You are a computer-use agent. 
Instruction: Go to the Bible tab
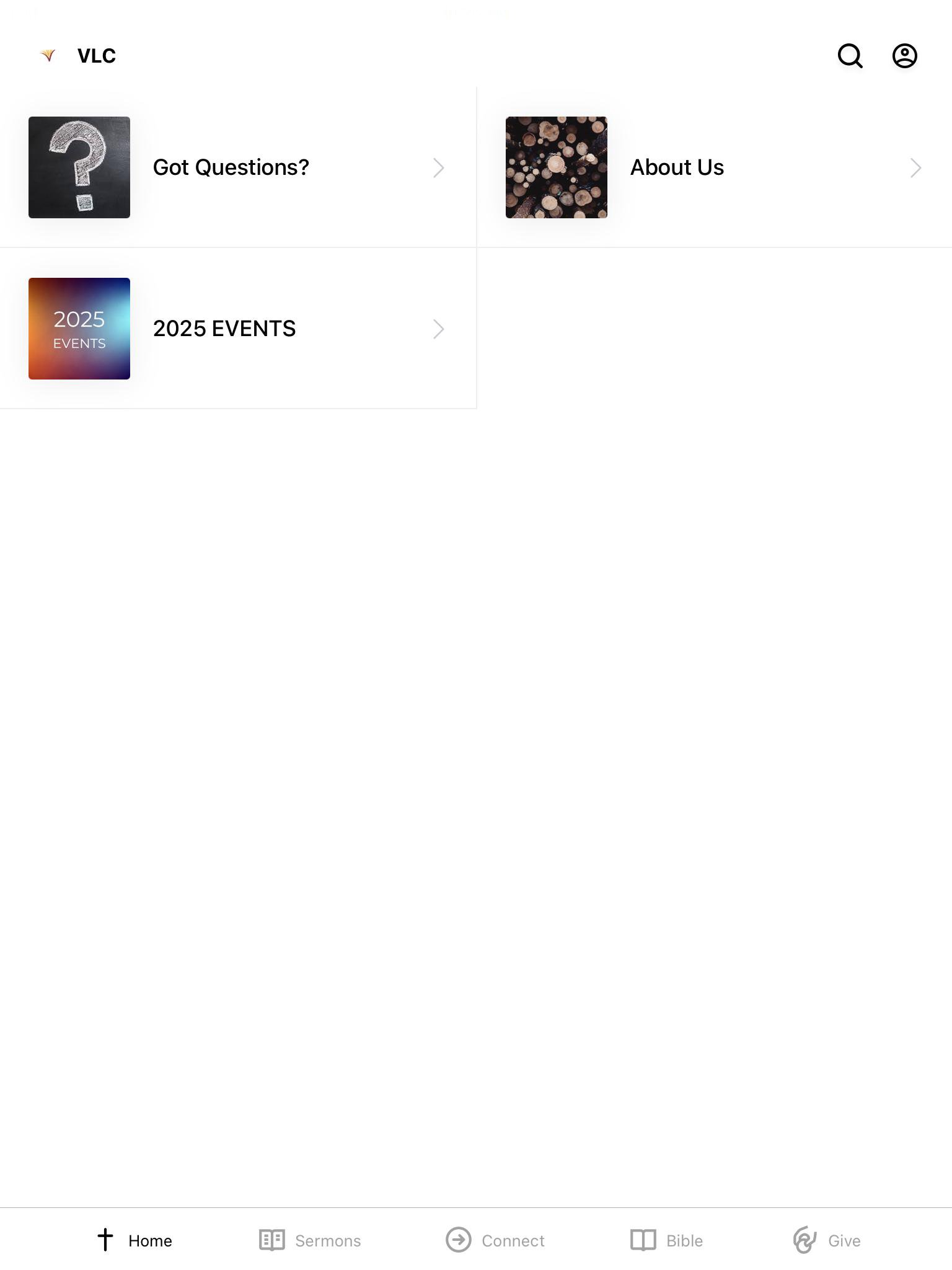[667, 1240]
